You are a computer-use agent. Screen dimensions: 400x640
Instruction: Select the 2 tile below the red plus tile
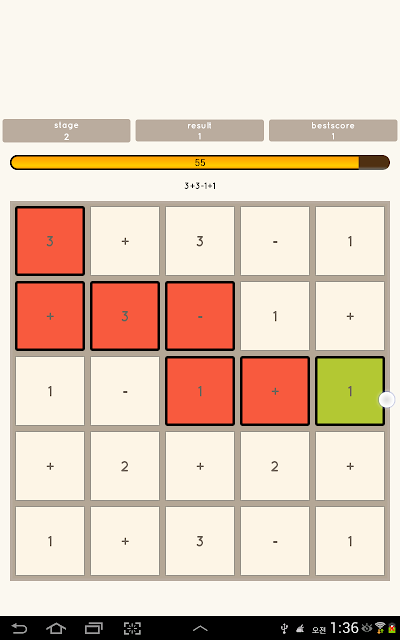275,466
